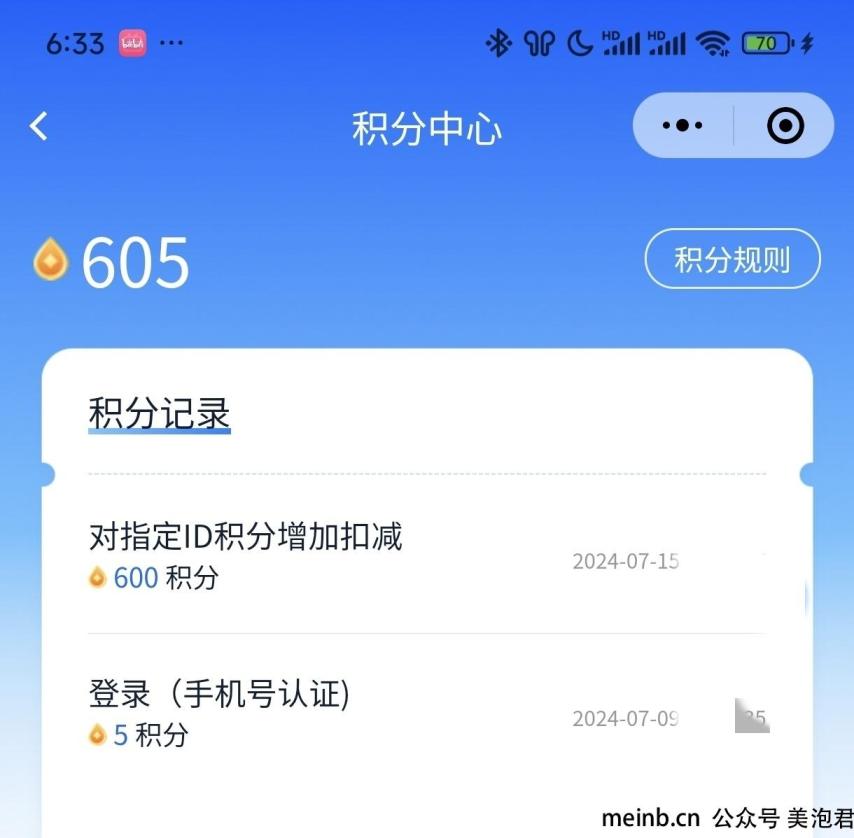The width and height of the screenshot is (854, 838).
Task: Close the mini-program via target icon
Action: coord(785,126)
